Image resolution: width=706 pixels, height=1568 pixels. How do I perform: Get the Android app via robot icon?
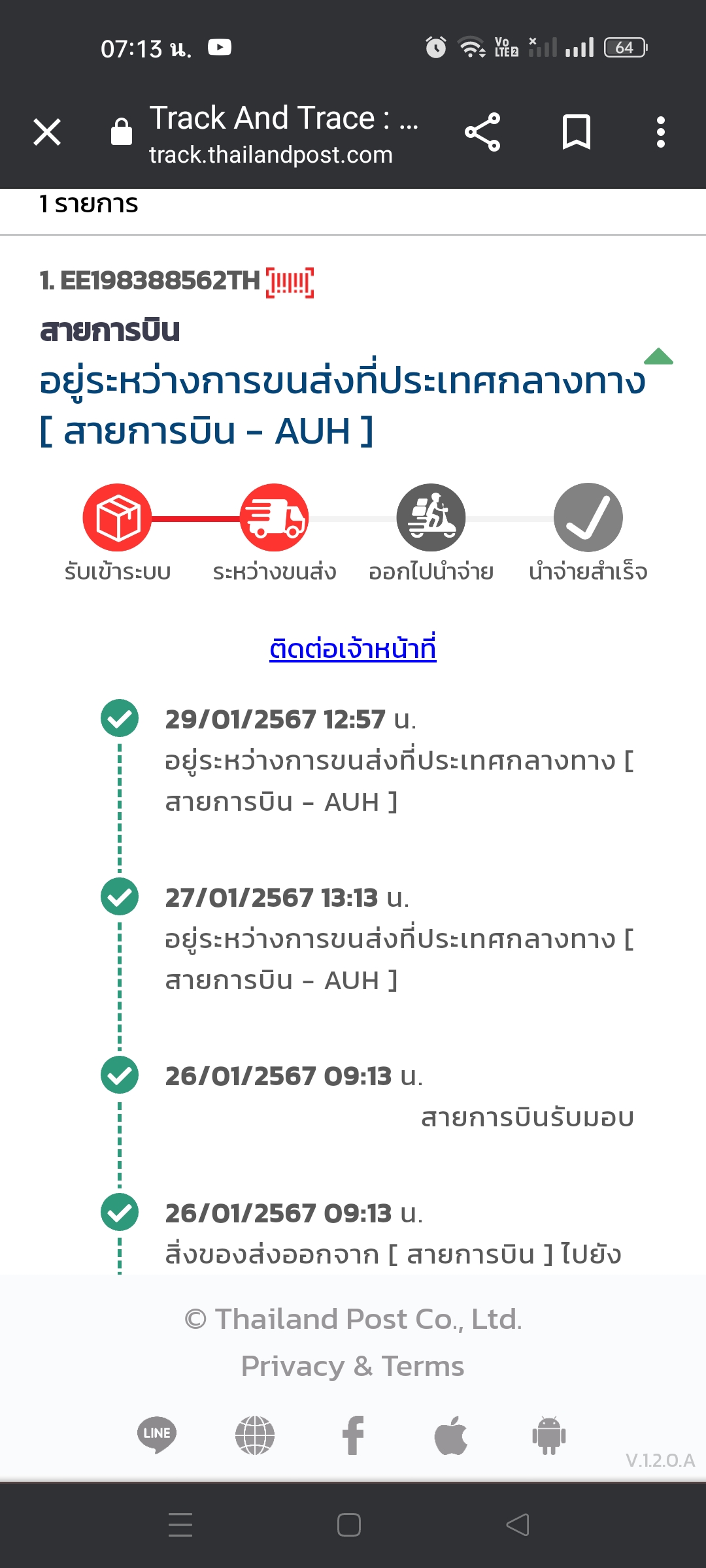point(549,1435)
